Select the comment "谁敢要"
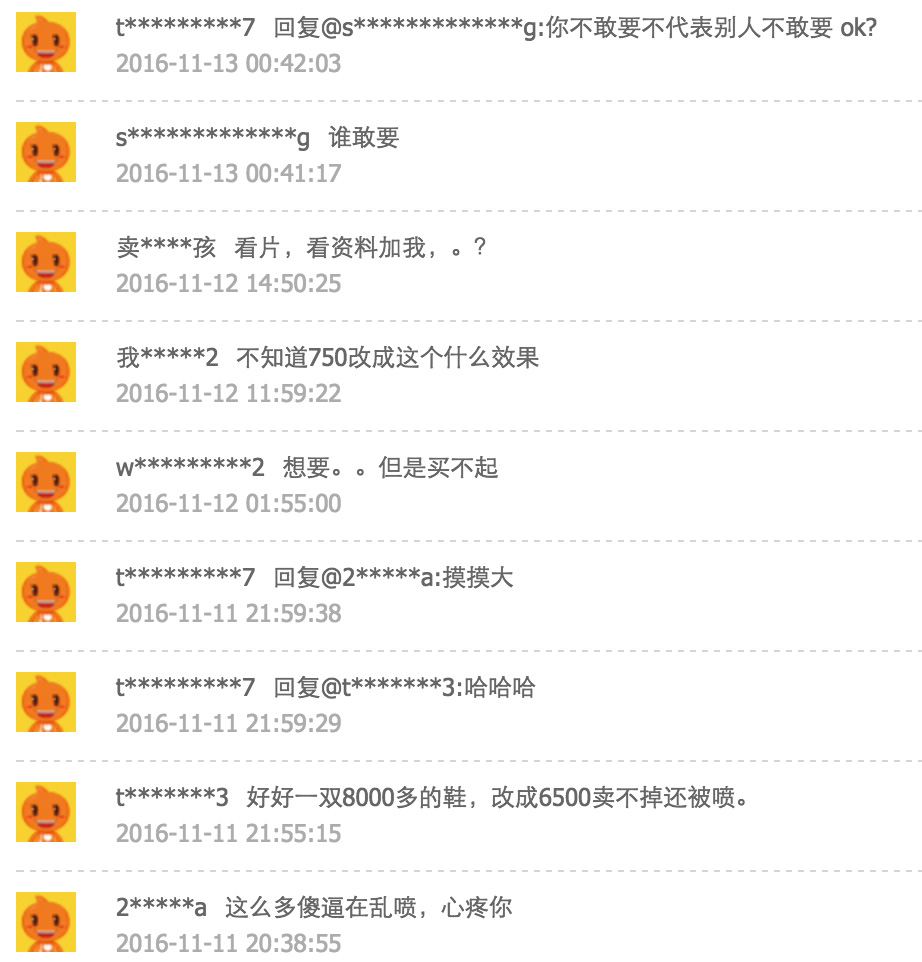922x962 pixels. (x=364, y=138)
